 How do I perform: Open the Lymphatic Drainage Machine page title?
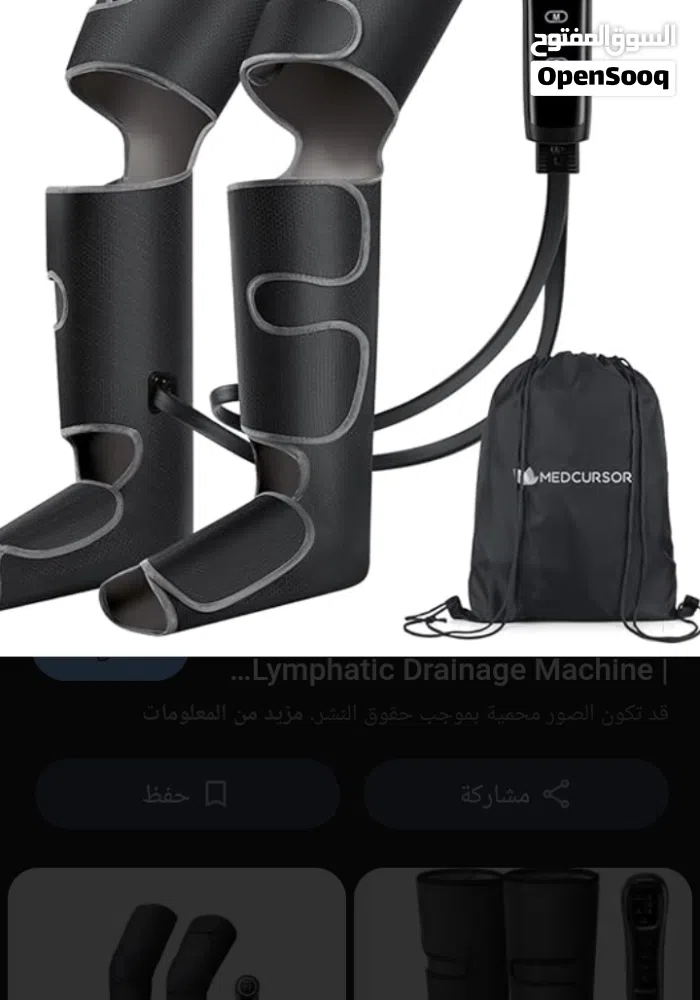click(450, 670)
